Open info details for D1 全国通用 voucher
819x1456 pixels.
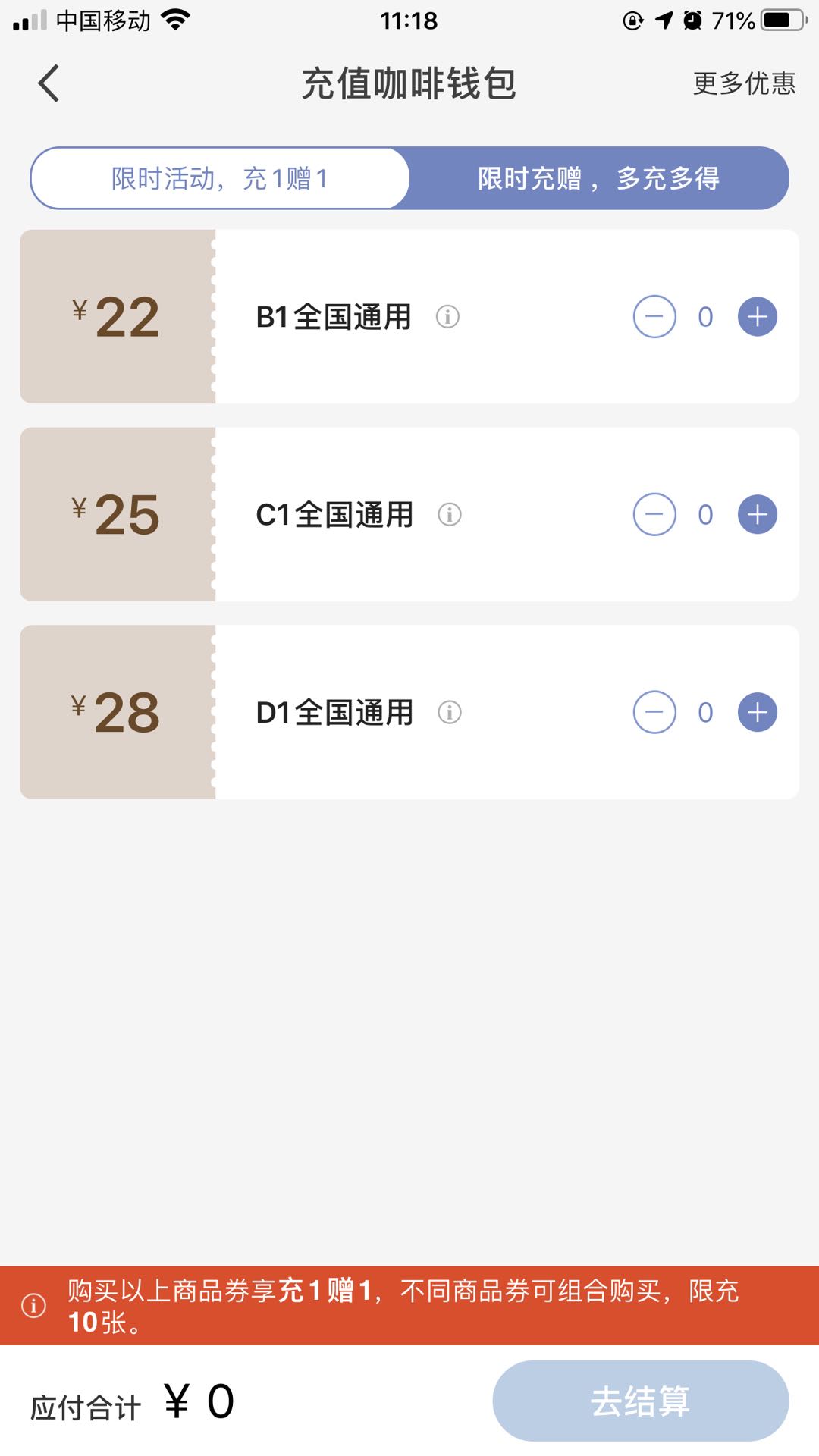tap(451, 711)
